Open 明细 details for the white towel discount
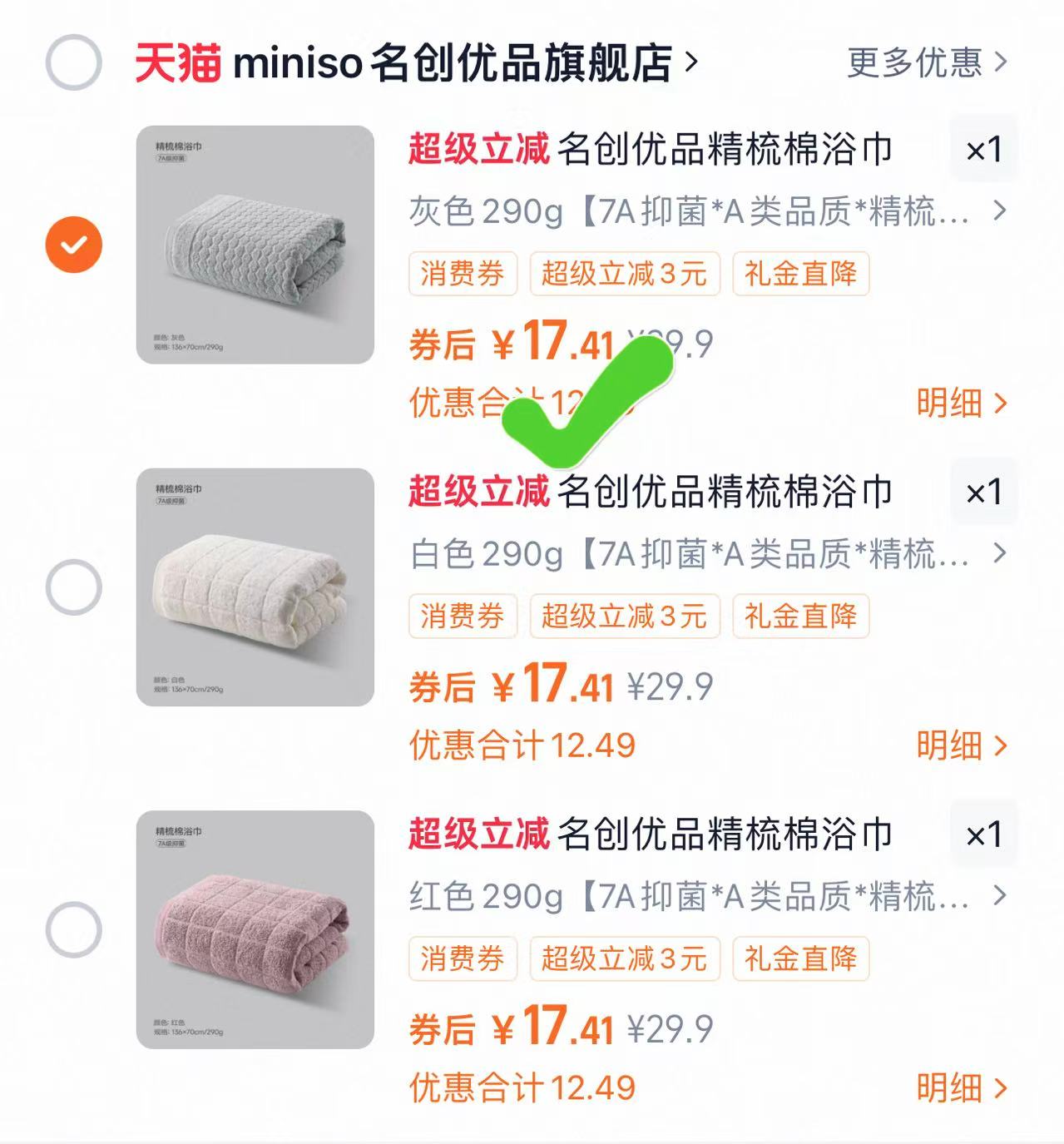This screenshot has height=1144, width=1064. (x=961, y=747)
